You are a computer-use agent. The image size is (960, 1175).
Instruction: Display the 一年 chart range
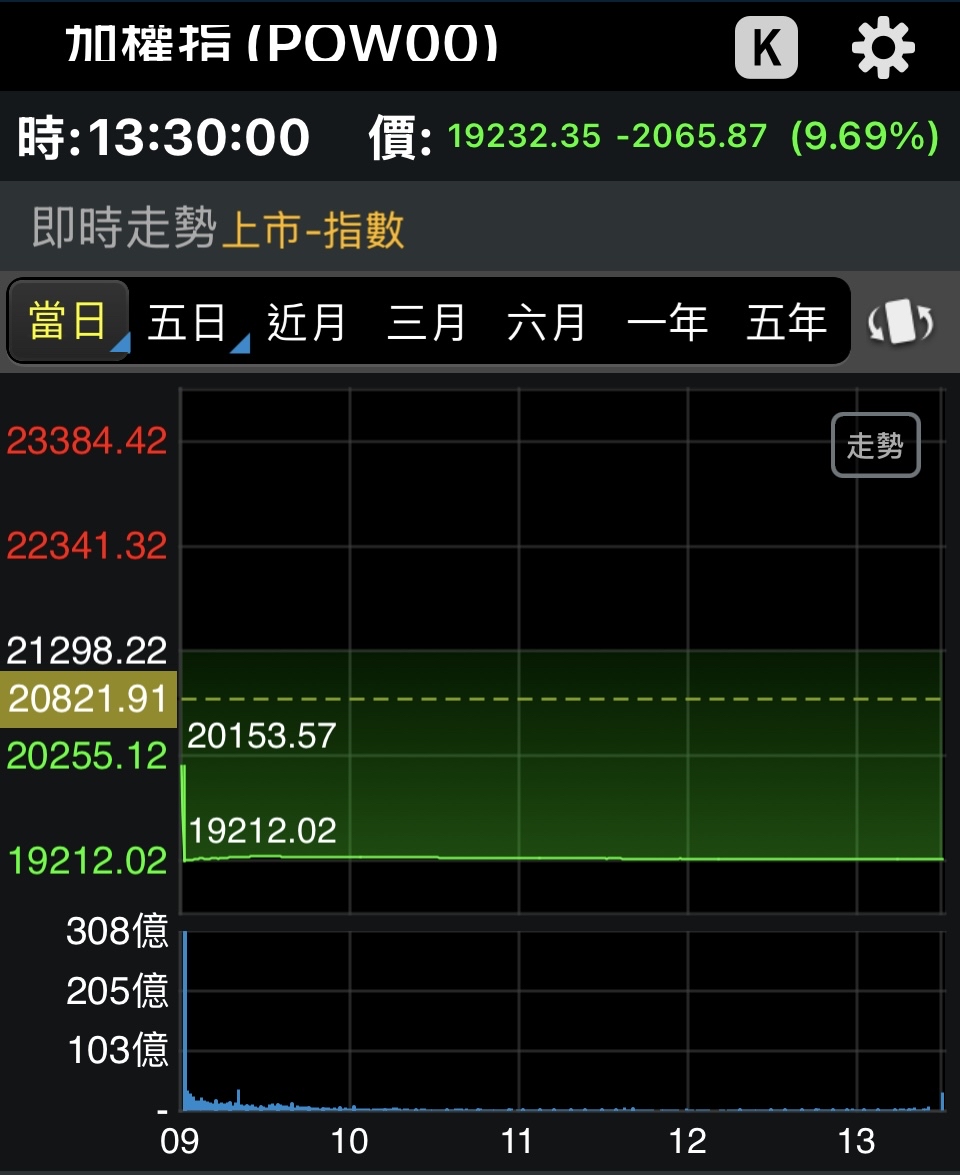(667, 322)
